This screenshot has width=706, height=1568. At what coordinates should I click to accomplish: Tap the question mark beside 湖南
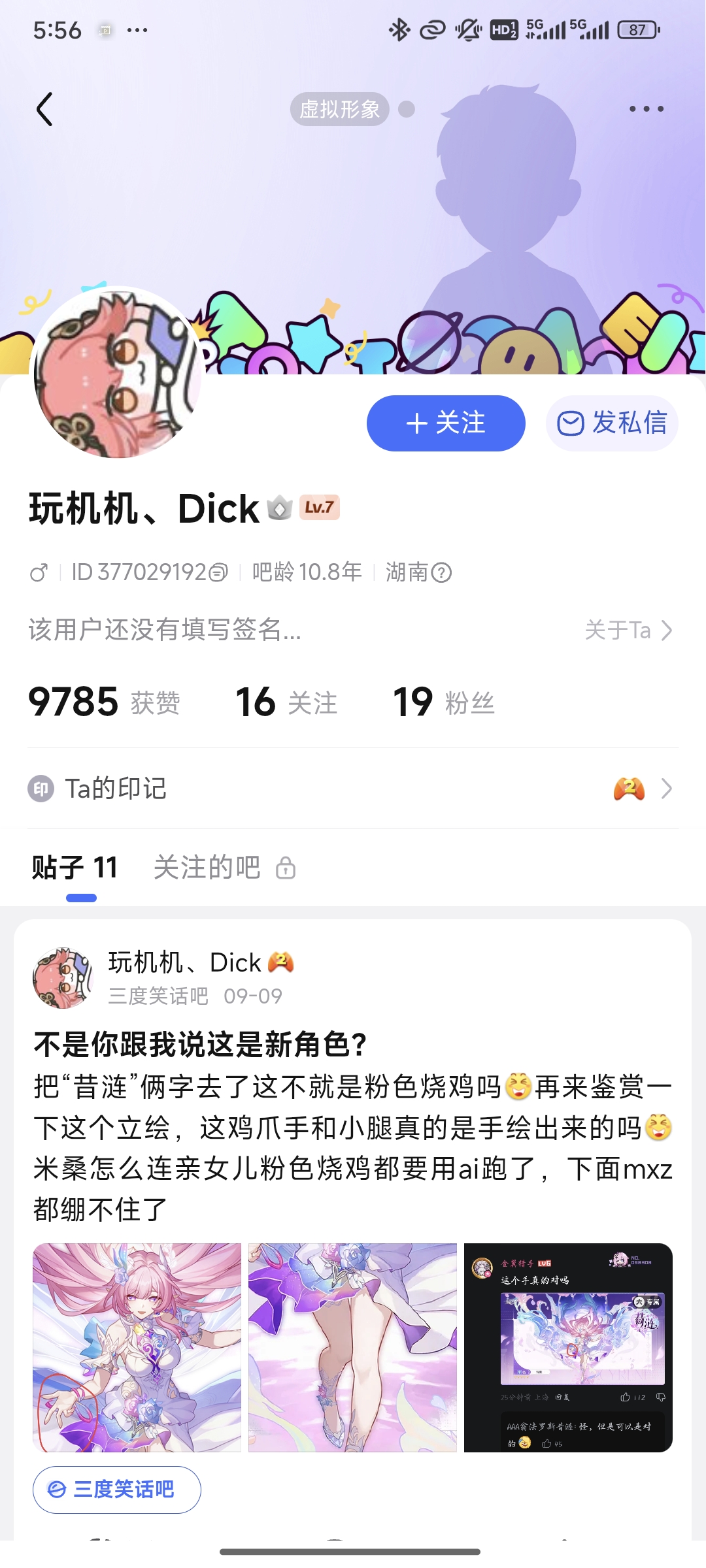pos(442,573)
